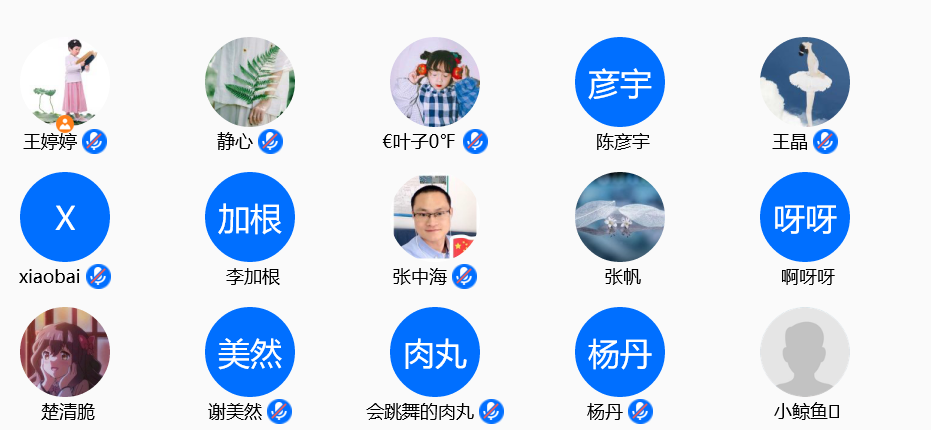
Task: View participant 张中海's profile picture
Action: (435, 217)
